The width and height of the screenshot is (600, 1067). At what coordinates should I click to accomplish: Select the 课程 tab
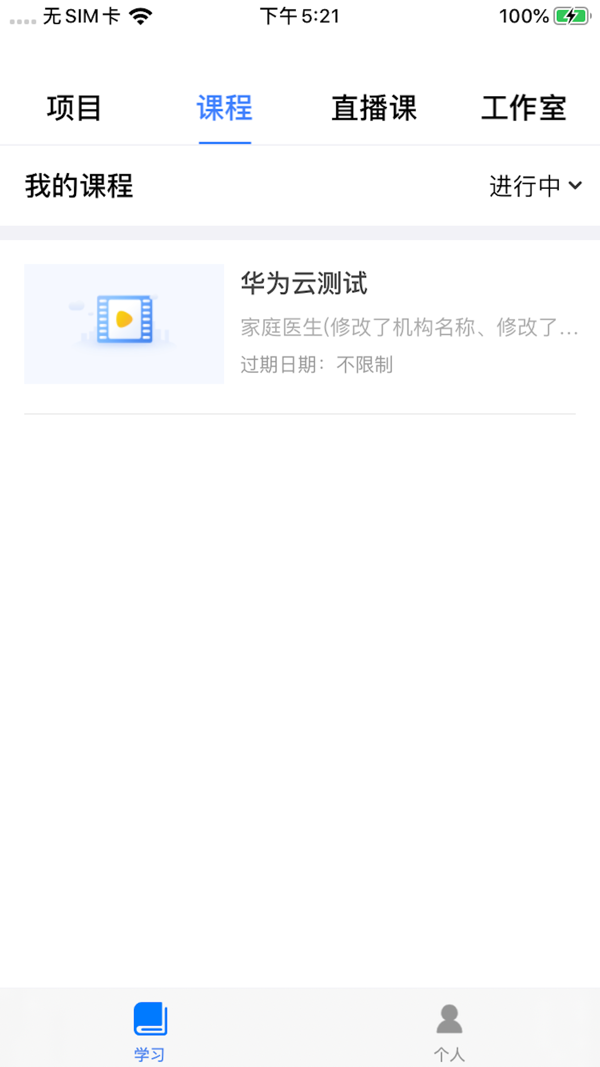pos(224,108)
